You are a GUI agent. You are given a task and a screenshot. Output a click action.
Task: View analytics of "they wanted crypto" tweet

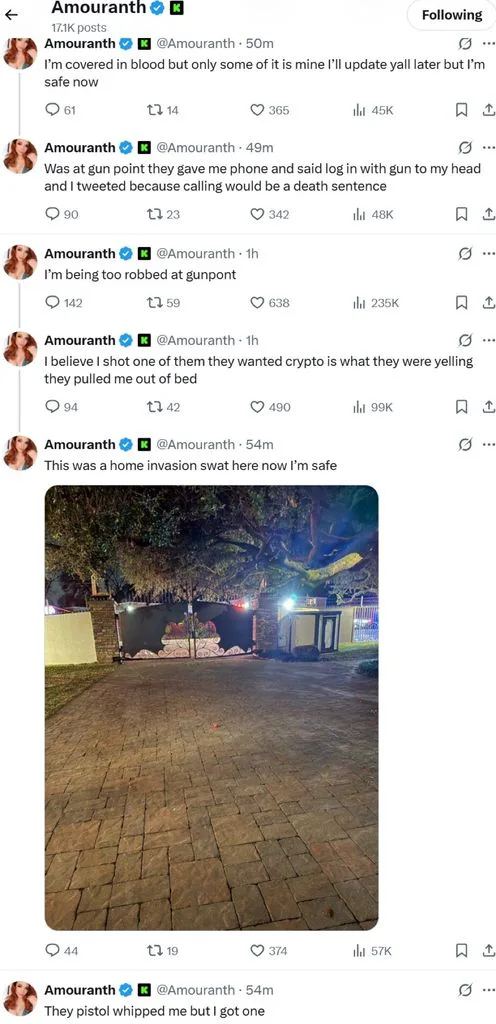pos(373,407)
